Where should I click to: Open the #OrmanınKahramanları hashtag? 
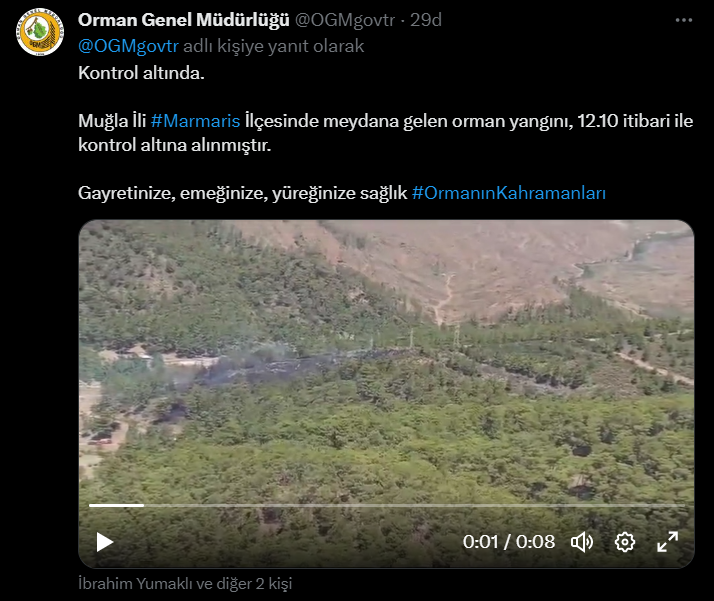509,192
